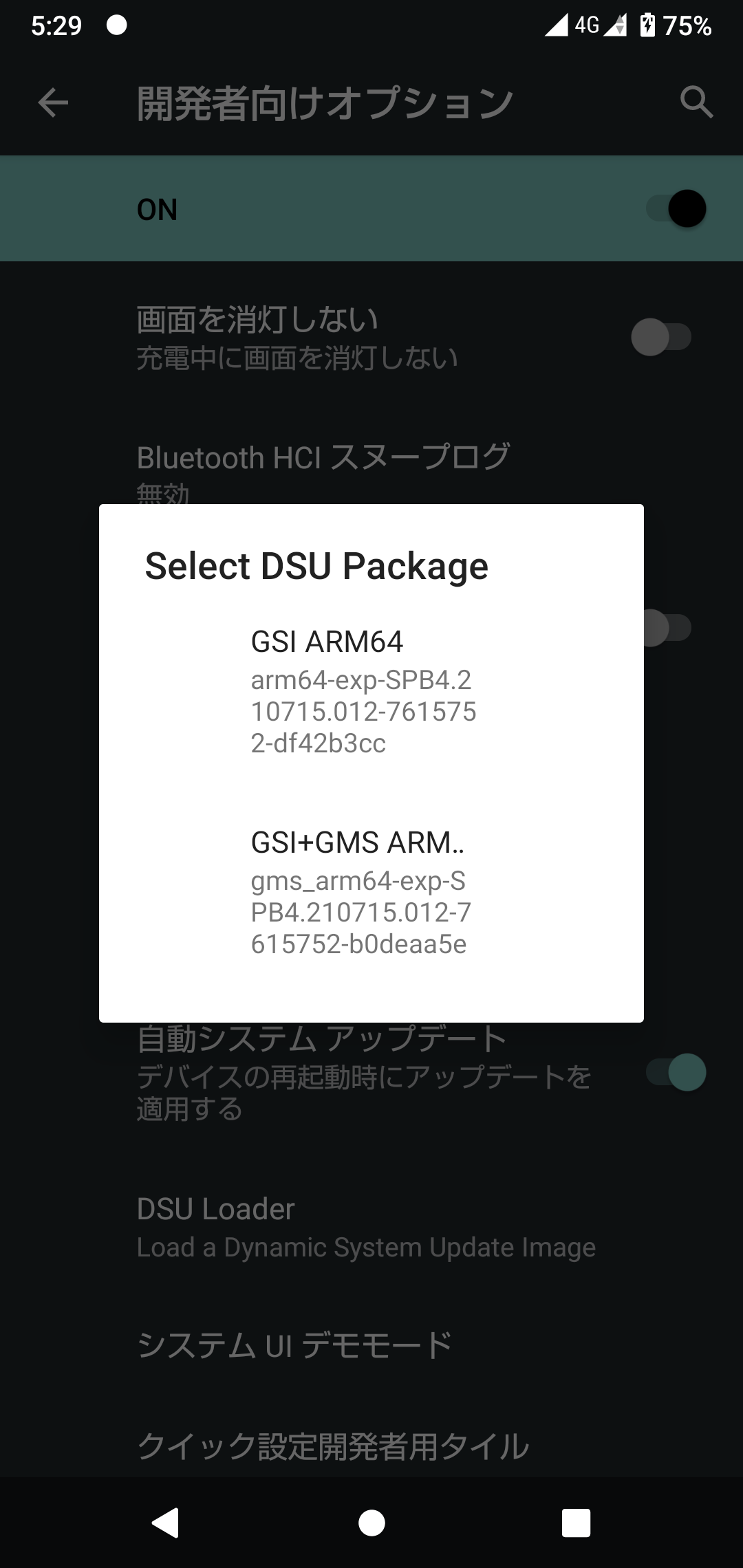Tap the notification dot in the status bar

(x=117, y=25)
